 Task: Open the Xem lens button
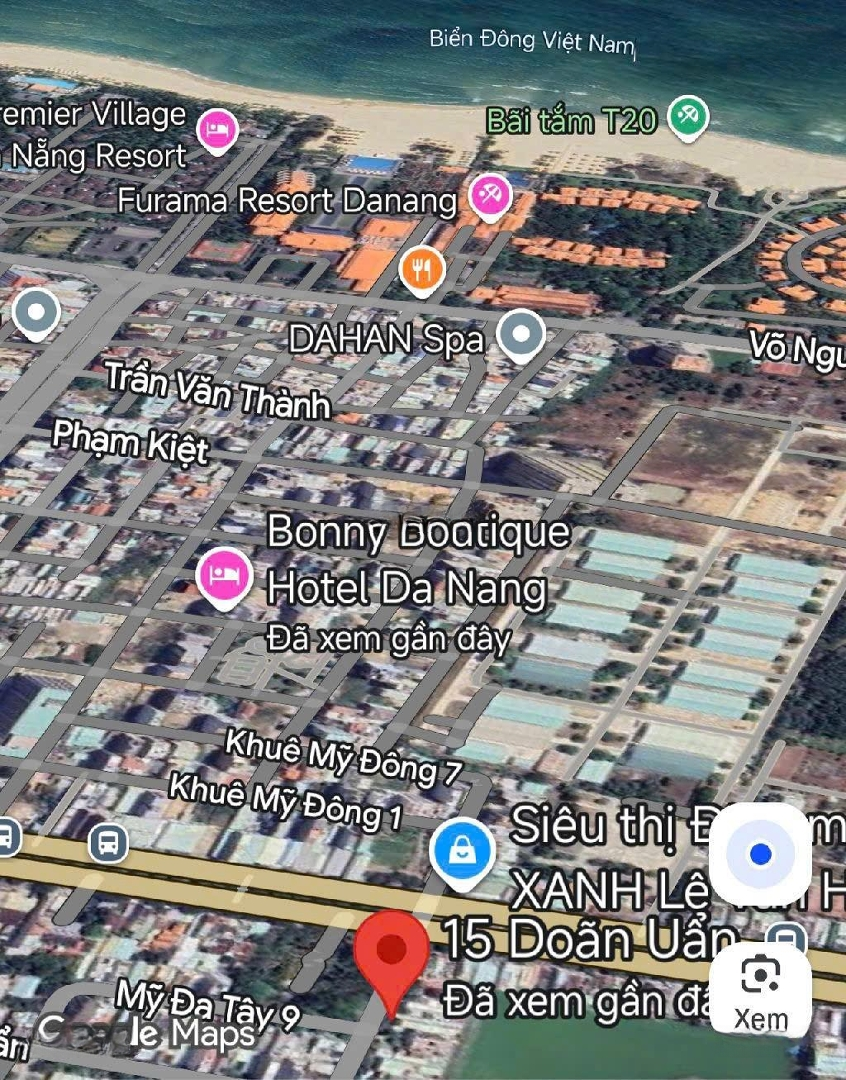coord(760,988)
